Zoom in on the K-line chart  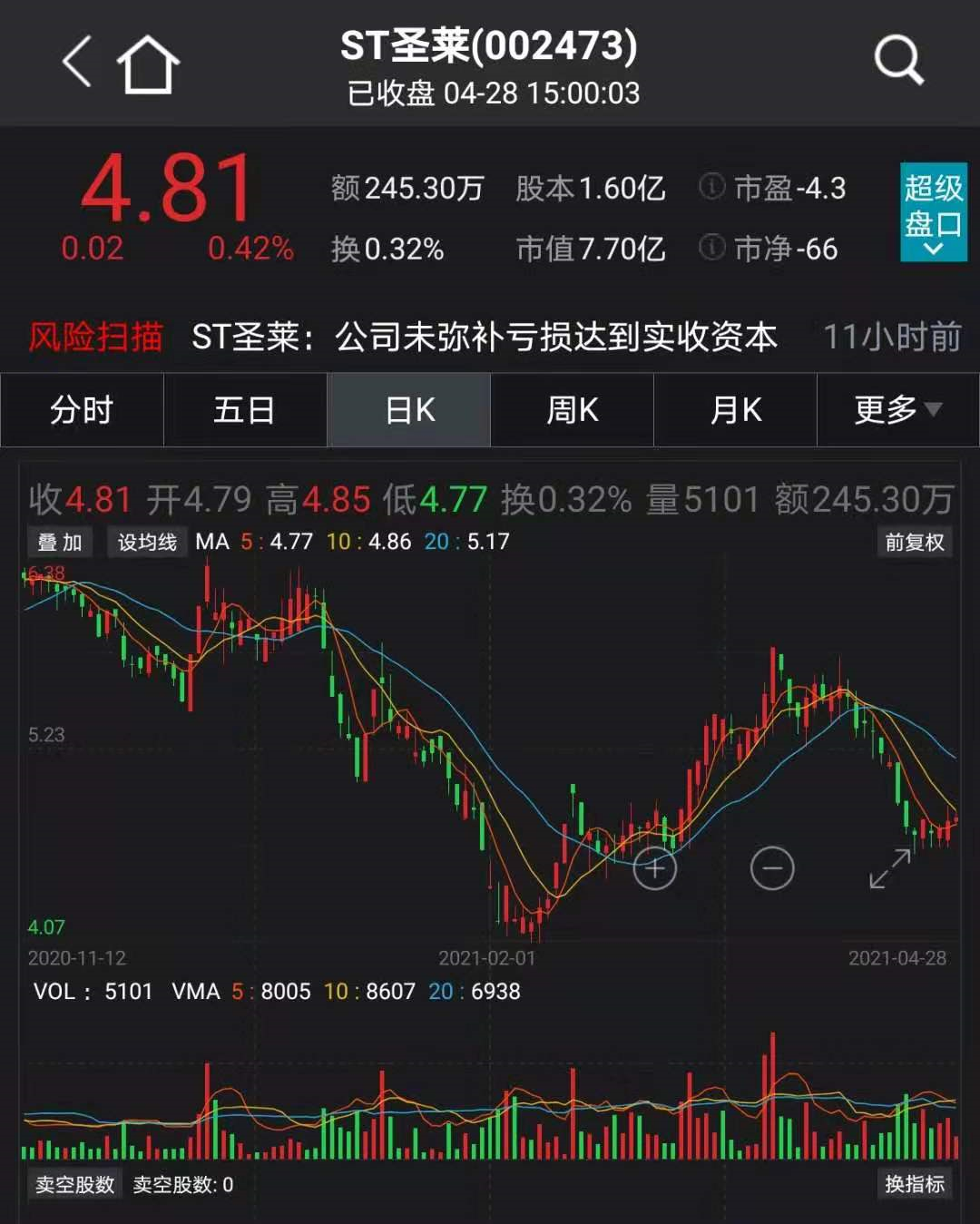(655, 868)
